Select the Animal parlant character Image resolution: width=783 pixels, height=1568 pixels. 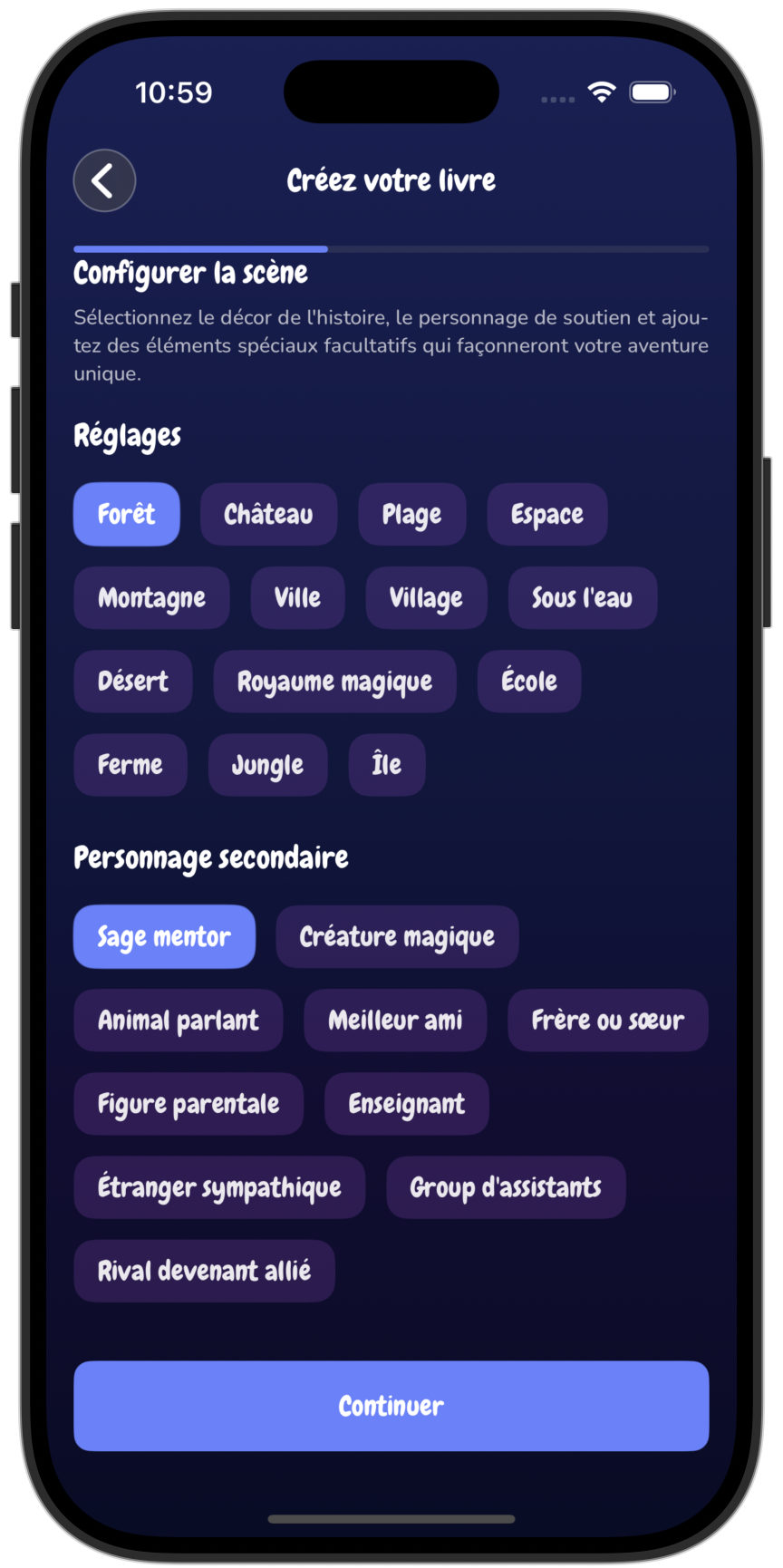pyautogui.click(x=178, y=1020)
